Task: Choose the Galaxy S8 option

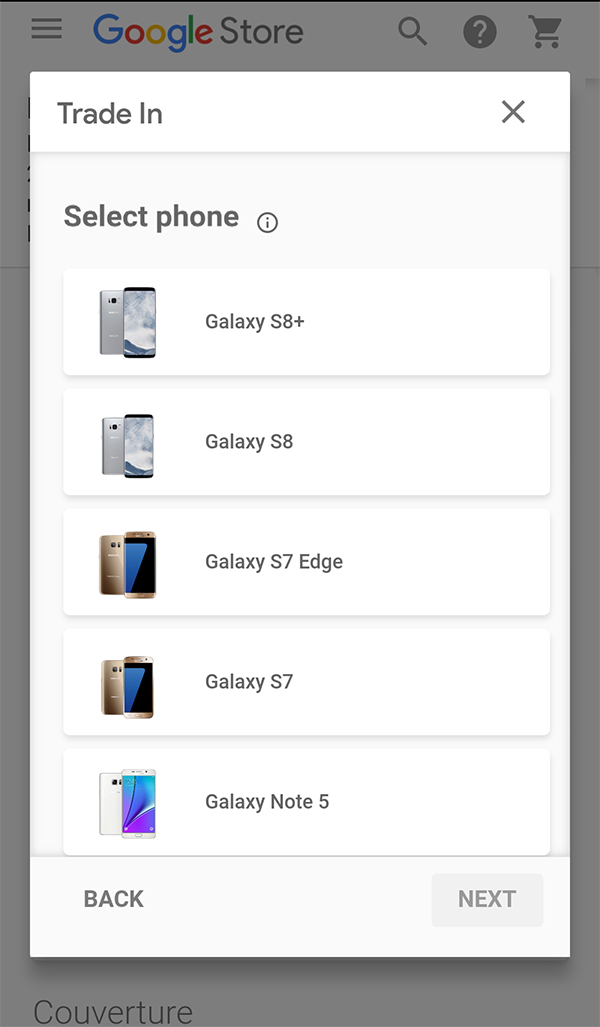Action: pyautogui.click(x=306, y=442)
